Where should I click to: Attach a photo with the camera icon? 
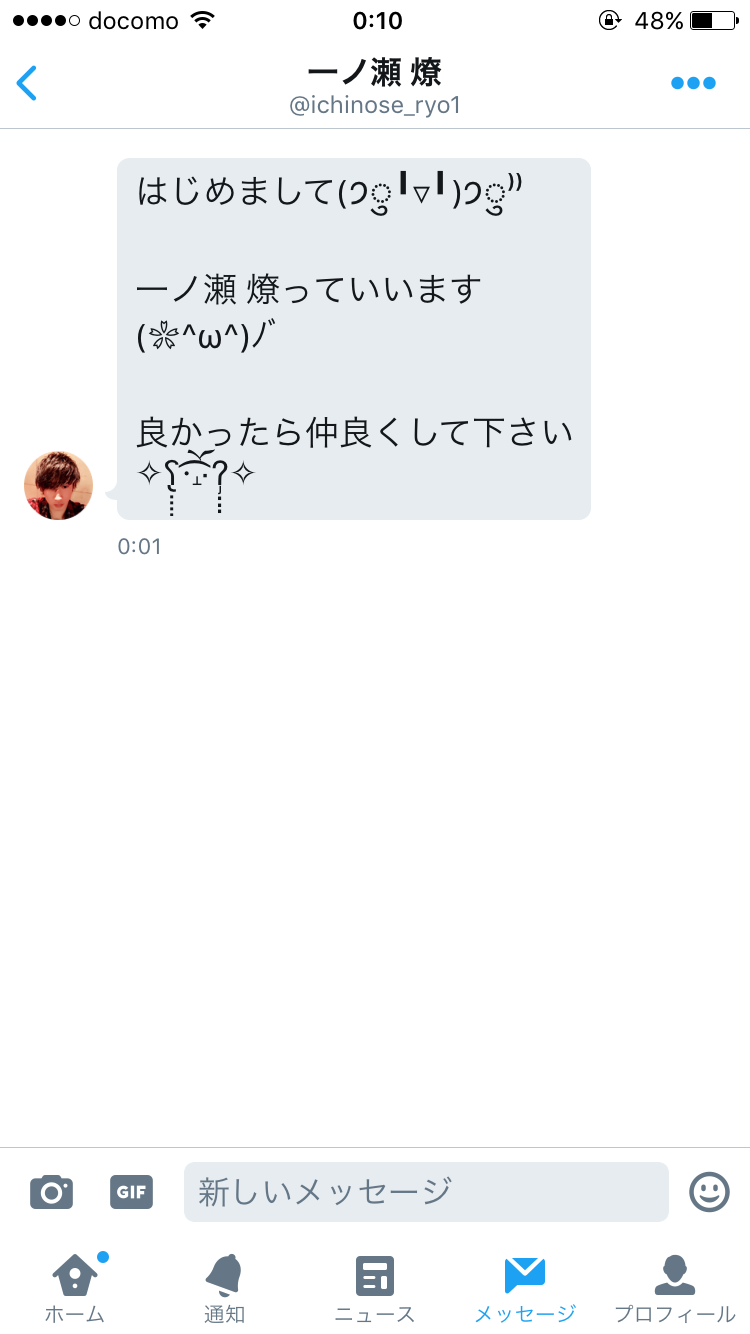click(x=51, y=1191)
